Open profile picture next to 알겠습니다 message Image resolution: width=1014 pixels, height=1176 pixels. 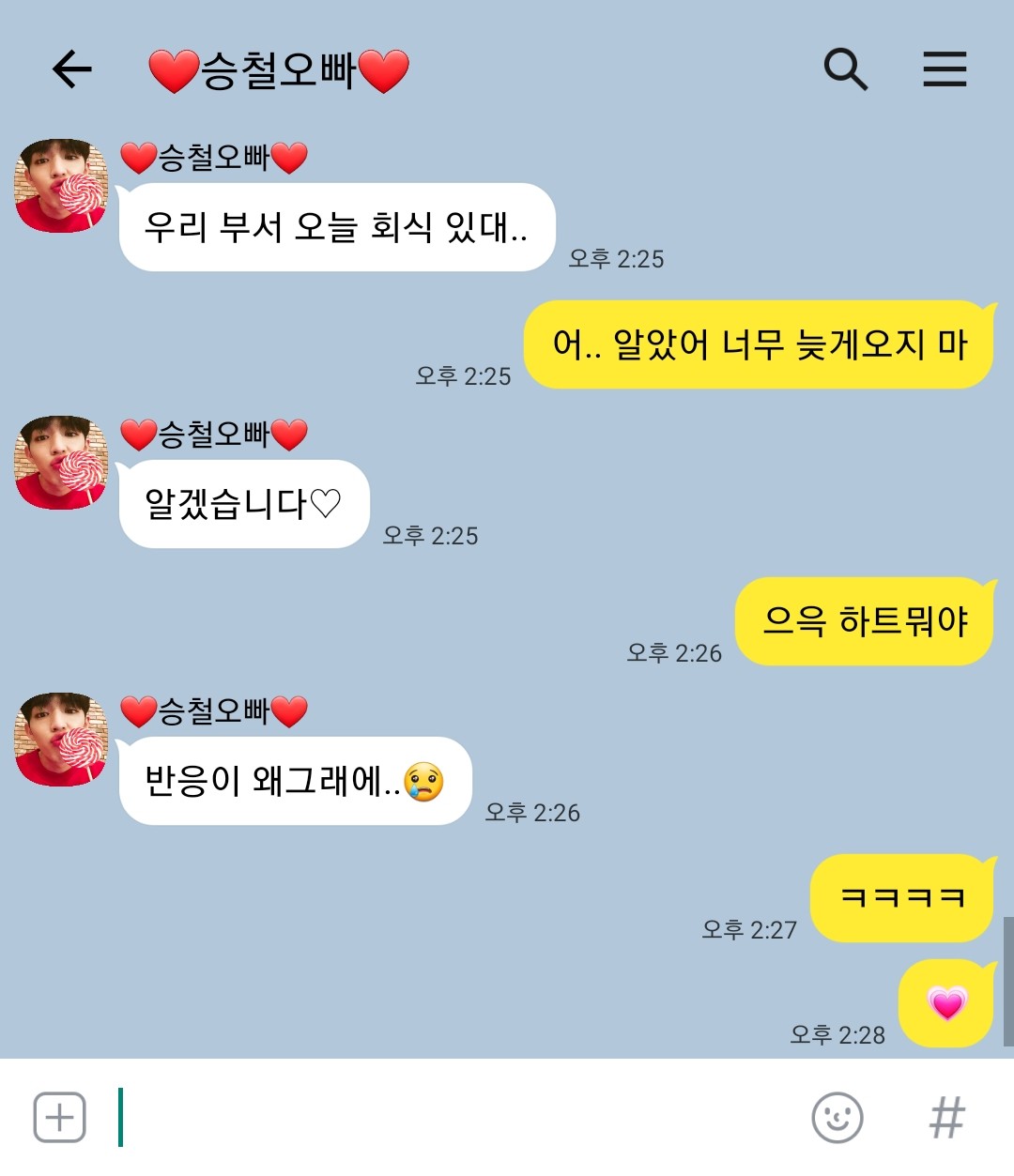pos(62,463)
